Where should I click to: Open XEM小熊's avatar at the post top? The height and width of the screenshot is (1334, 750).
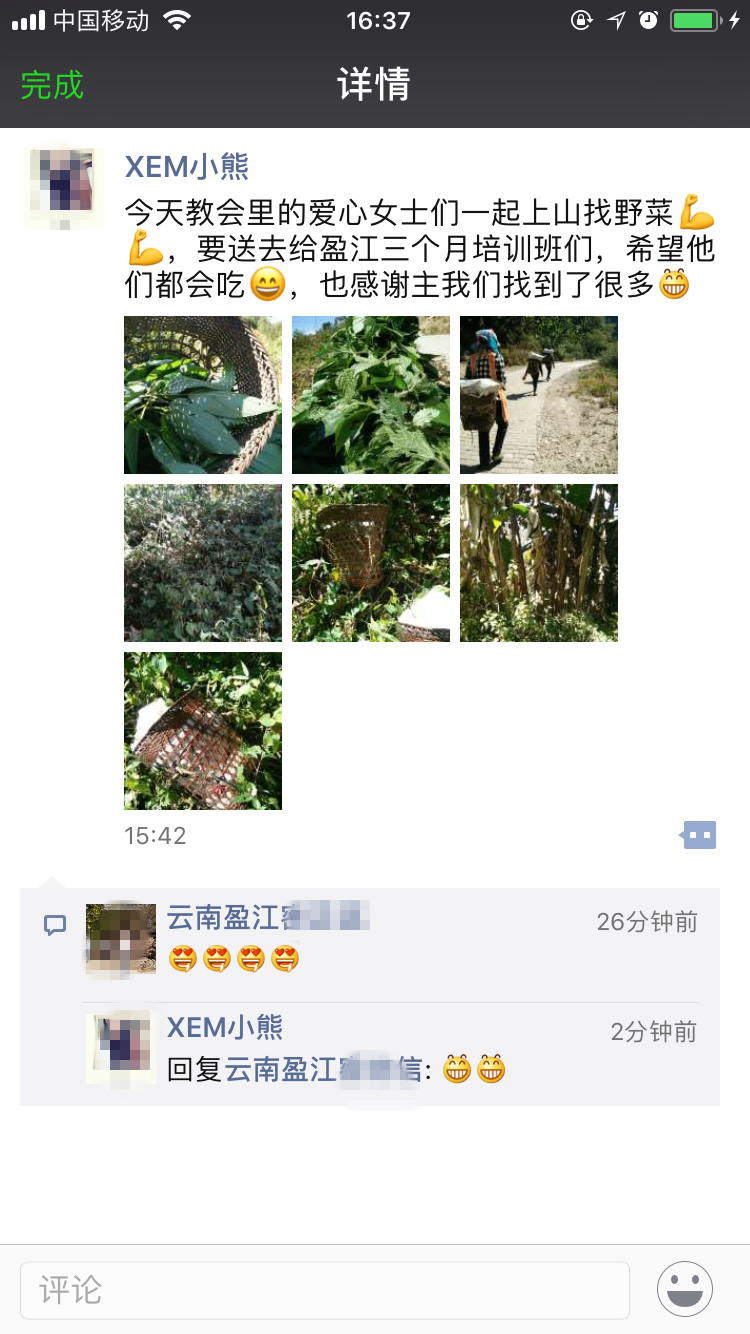pyautogui.click(x=64, y=189)
